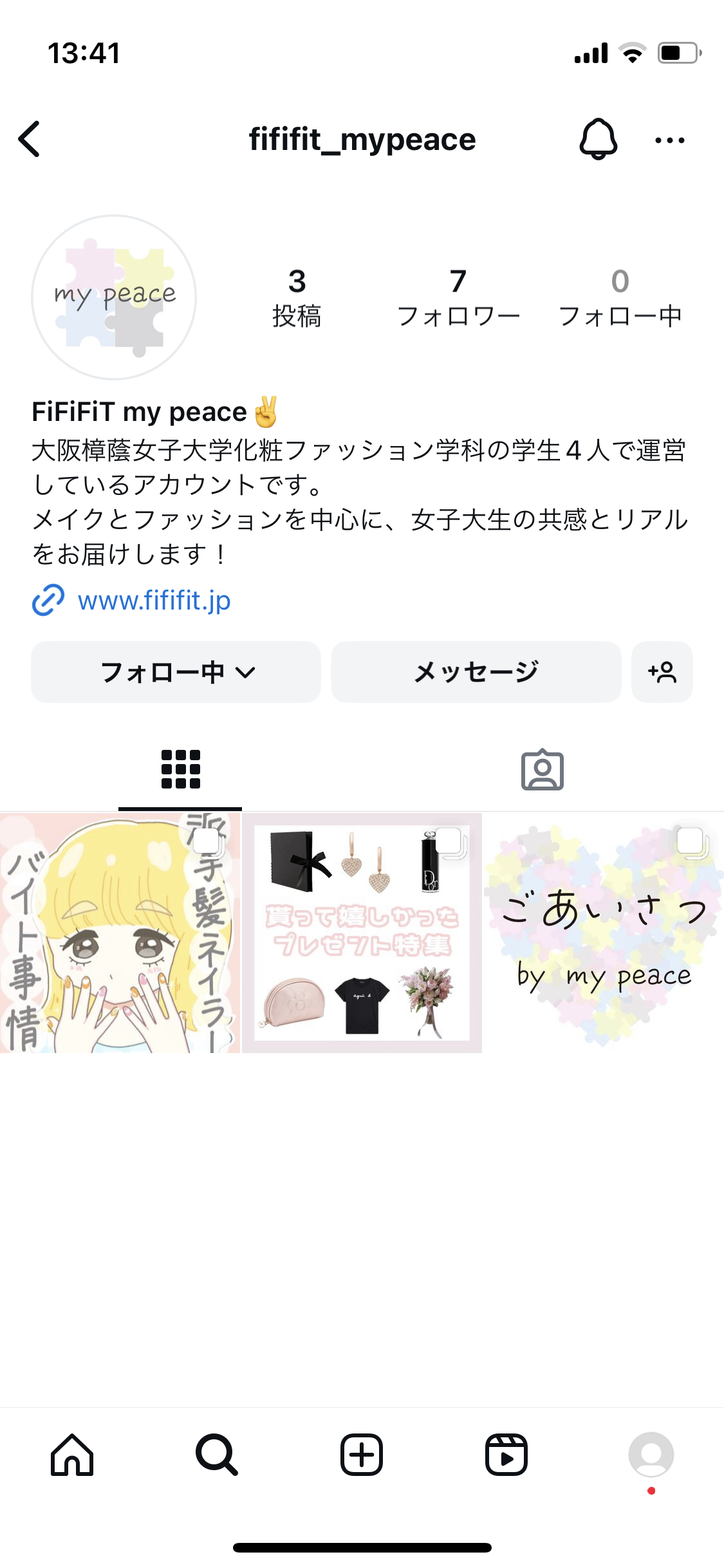Open the Reels tab
The width and height of the screenshot is (724, 1568).
tap(506, 1455)
